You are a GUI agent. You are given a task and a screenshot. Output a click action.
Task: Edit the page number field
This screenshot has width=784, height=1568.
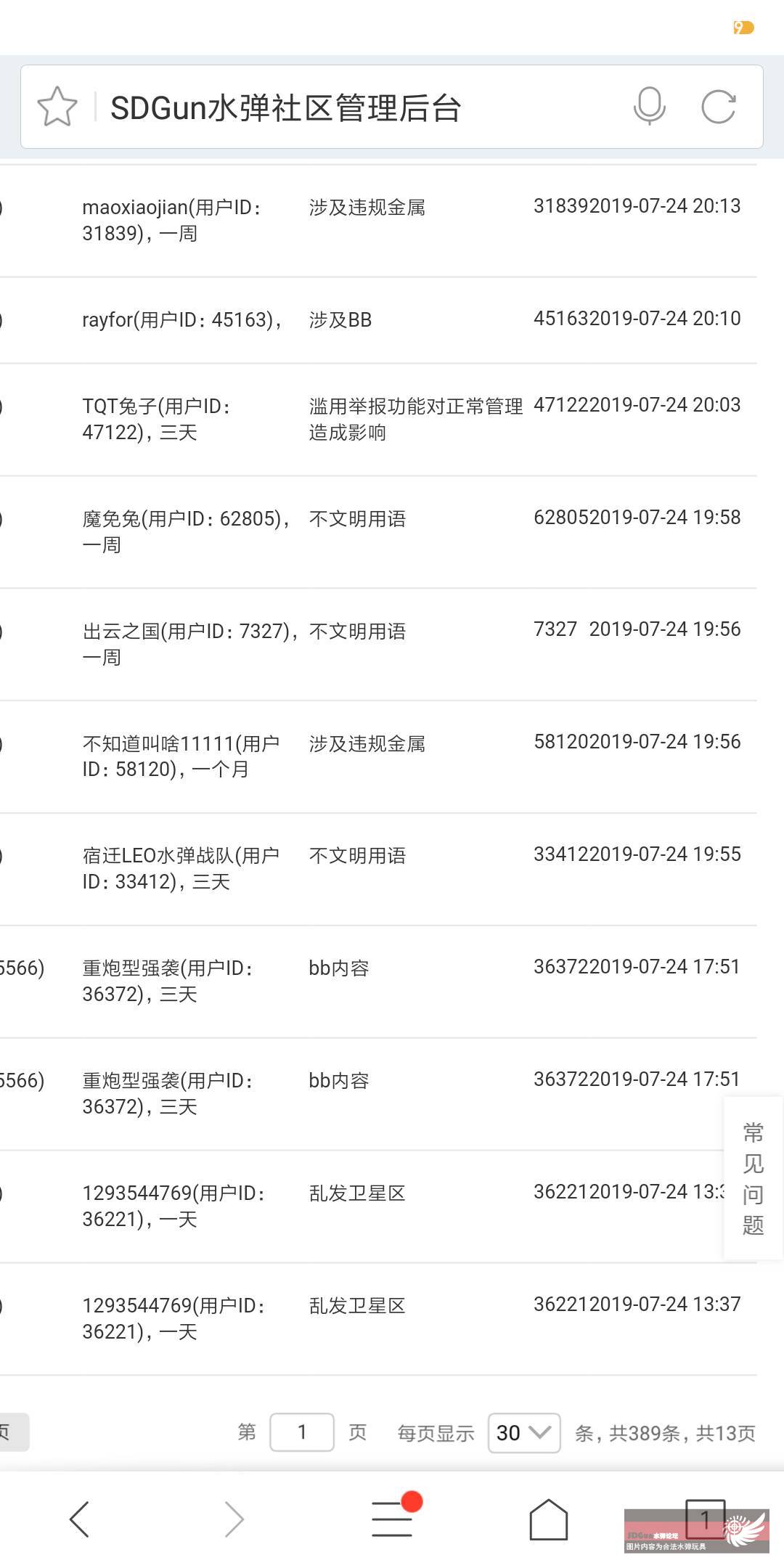302,1432
